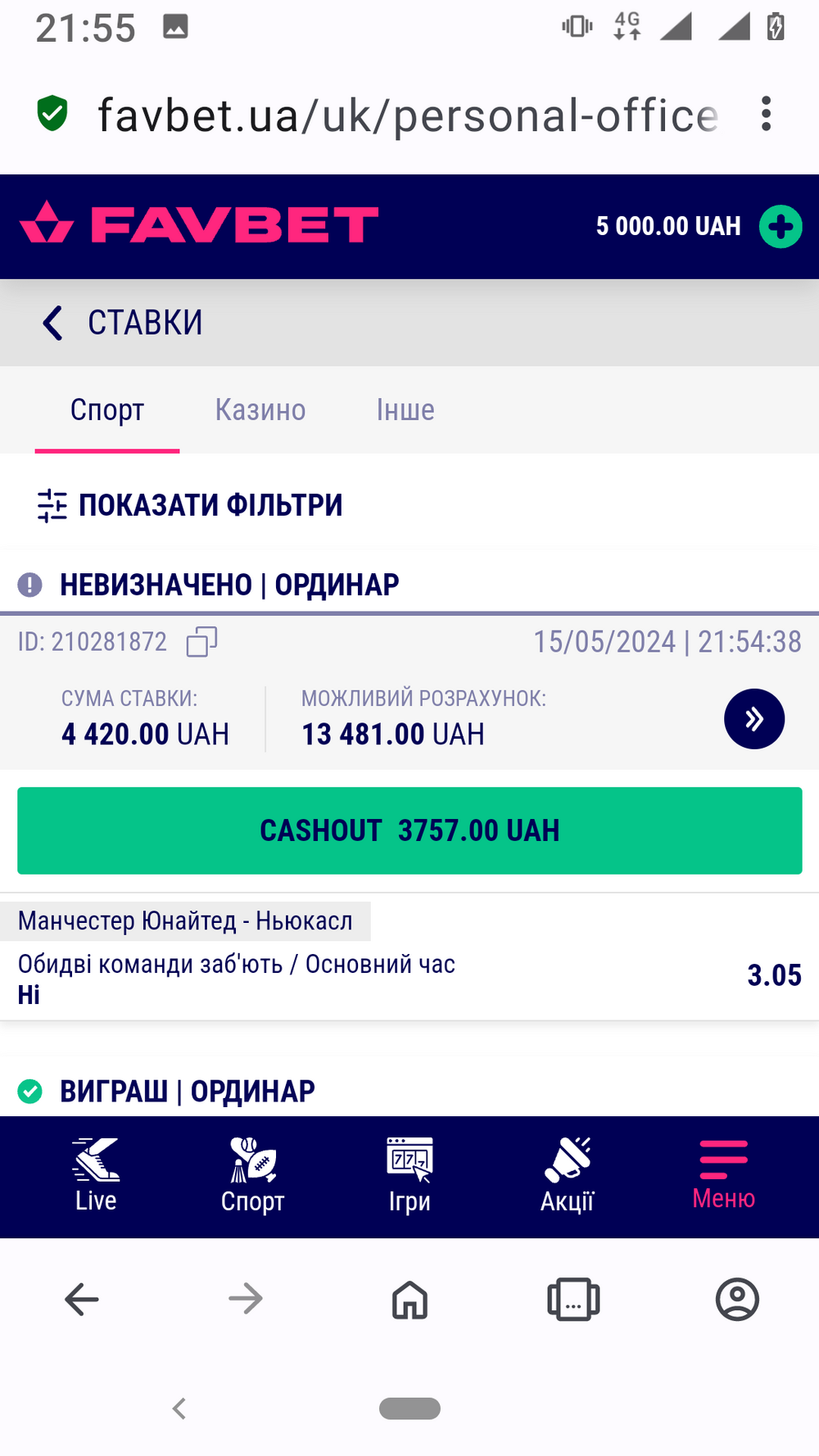Open the Спорт bottom navigation item
Image resolution: width=819 pixels, height=1456 pixels.
click(x=252, y=1176)
